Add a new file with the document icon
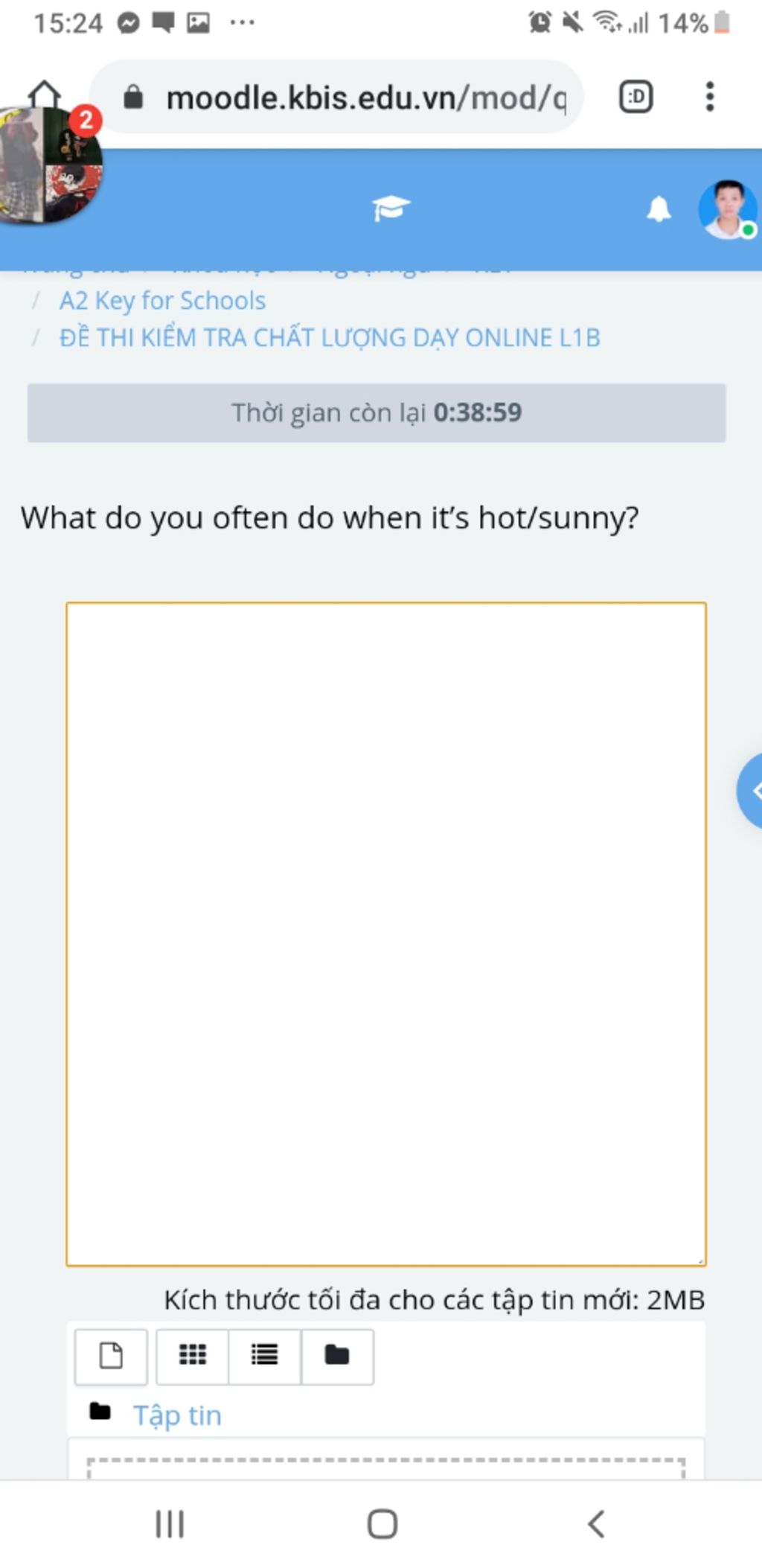The width and height of the screenshot is (762, 1568). pyautogui.click(x=111, y=1356)
